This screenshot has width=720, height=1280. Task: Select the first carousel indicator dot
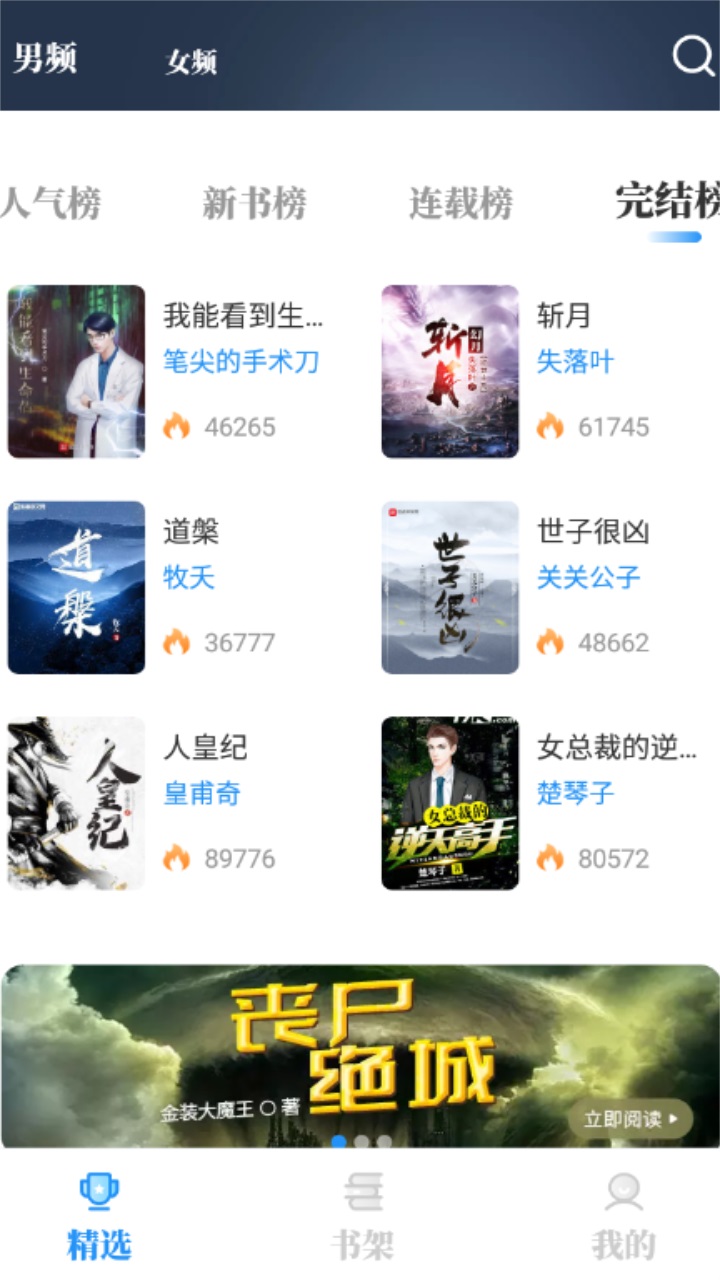tap(339, 1140)
